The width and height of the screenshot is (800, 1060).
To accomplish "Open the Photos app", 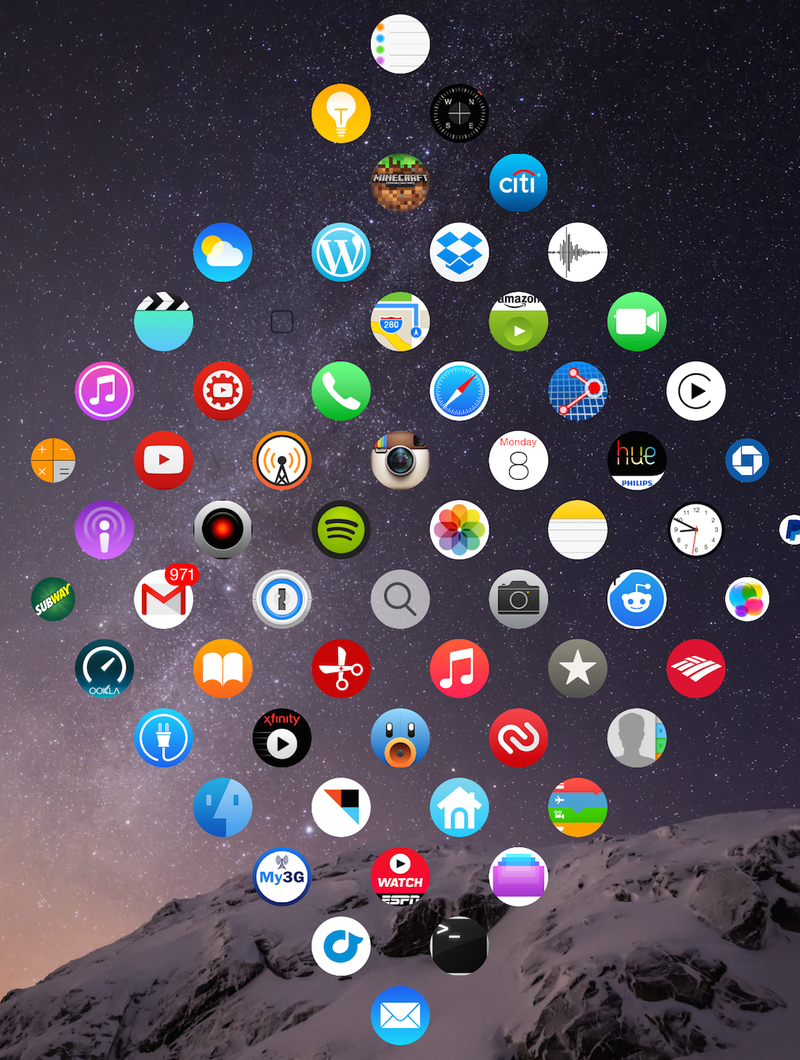I will pyautogui.click(x=459, y=530).
